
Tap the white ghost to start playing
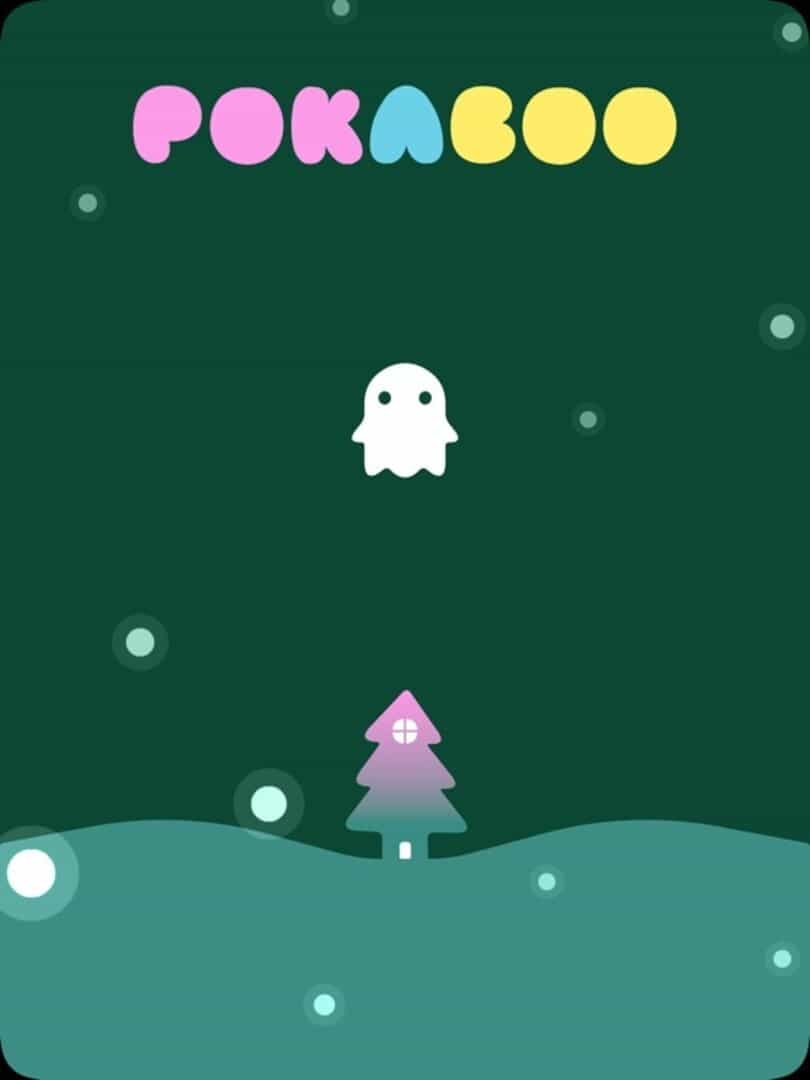(405, 420)
